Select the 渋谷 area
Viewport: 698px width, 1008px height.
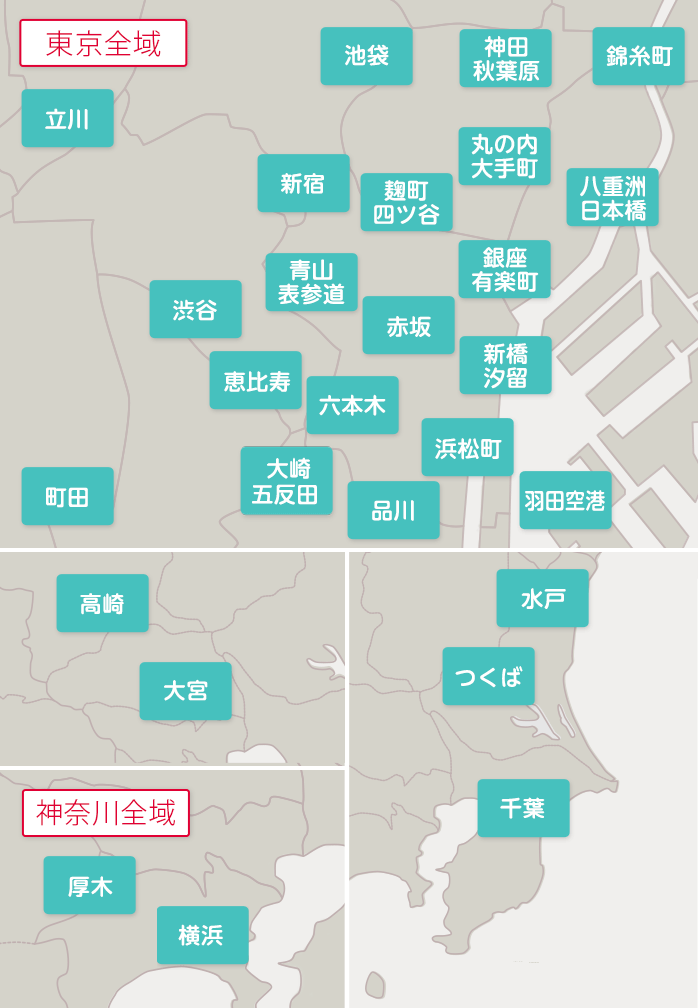[x=195, y=309]
